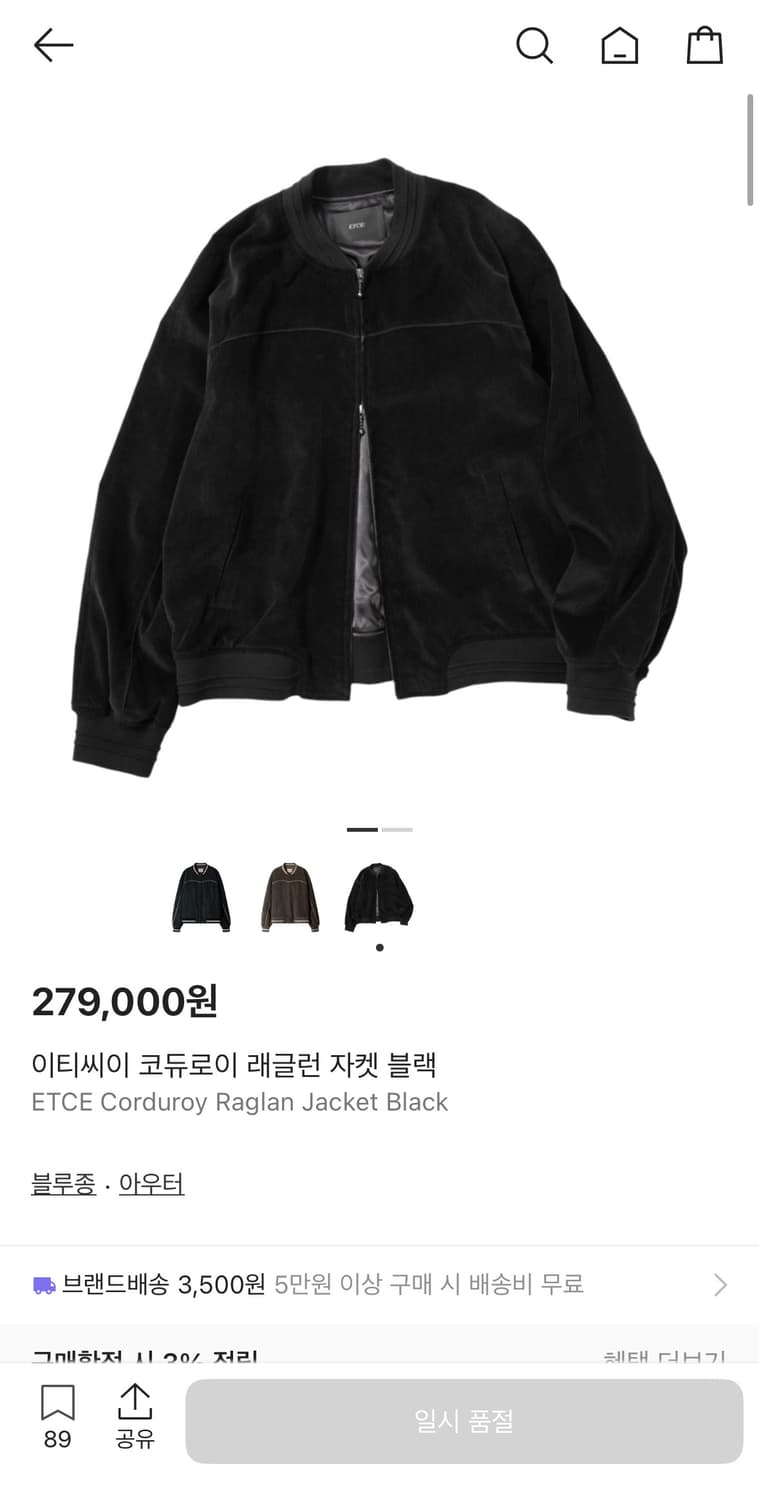759x1500 pixels.
Task: Open the search icon
Action: point(535,45)
